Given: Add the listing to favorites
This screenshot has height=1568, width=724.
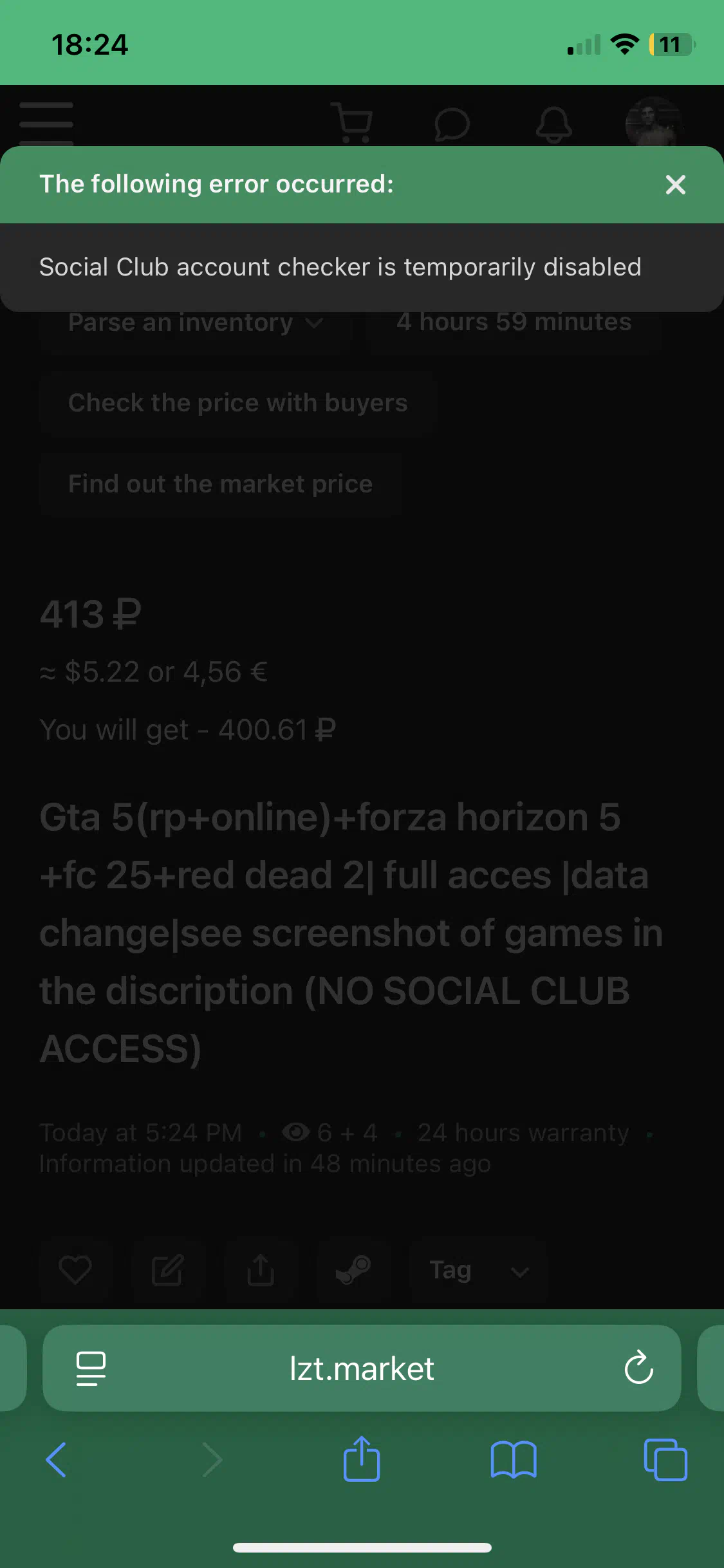Looking at the screenshot, I should 75,1271.
